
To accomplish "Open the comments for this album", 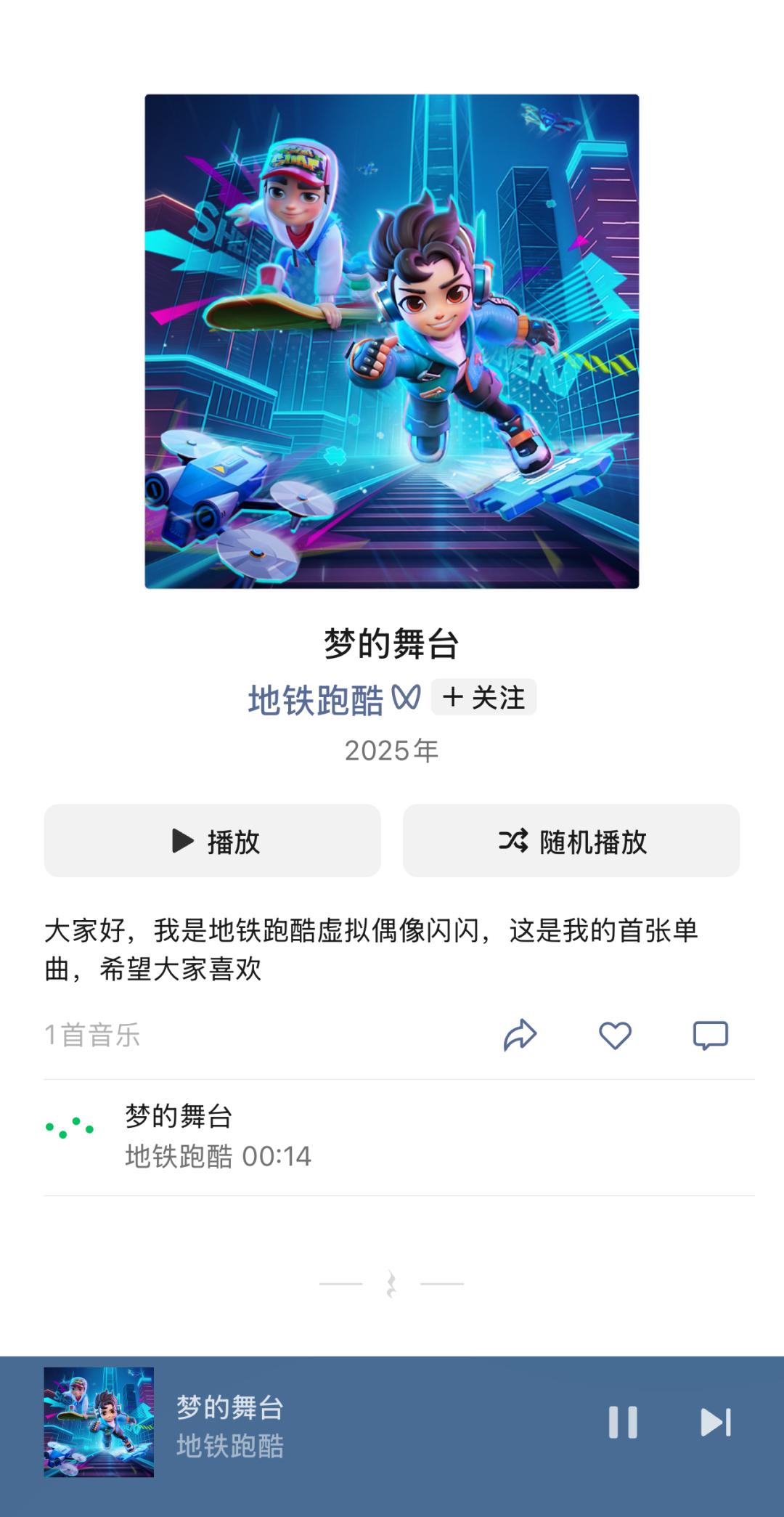I will click(710, 1035).
